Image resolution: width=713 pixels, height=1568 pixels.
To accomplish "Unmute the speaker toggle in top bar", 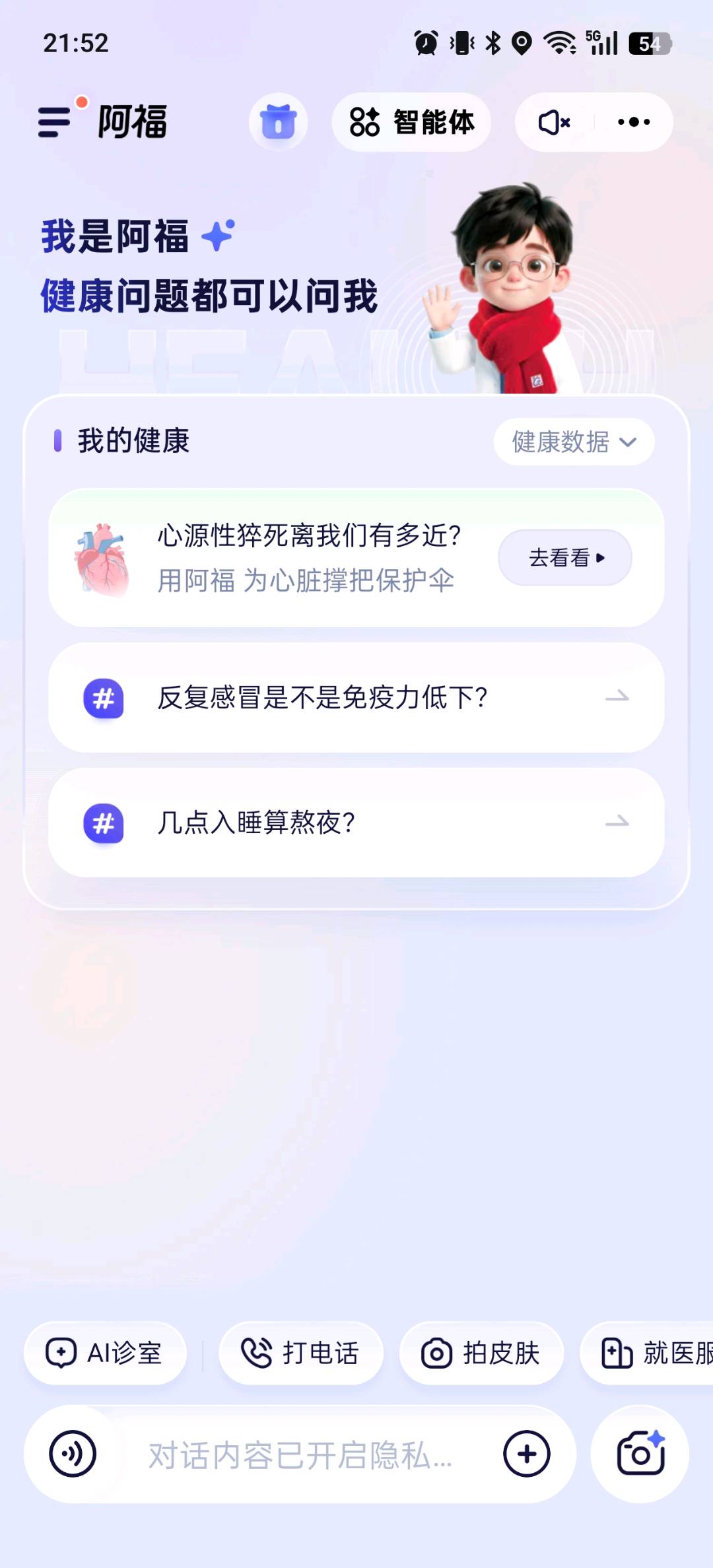I will (553, 123).
